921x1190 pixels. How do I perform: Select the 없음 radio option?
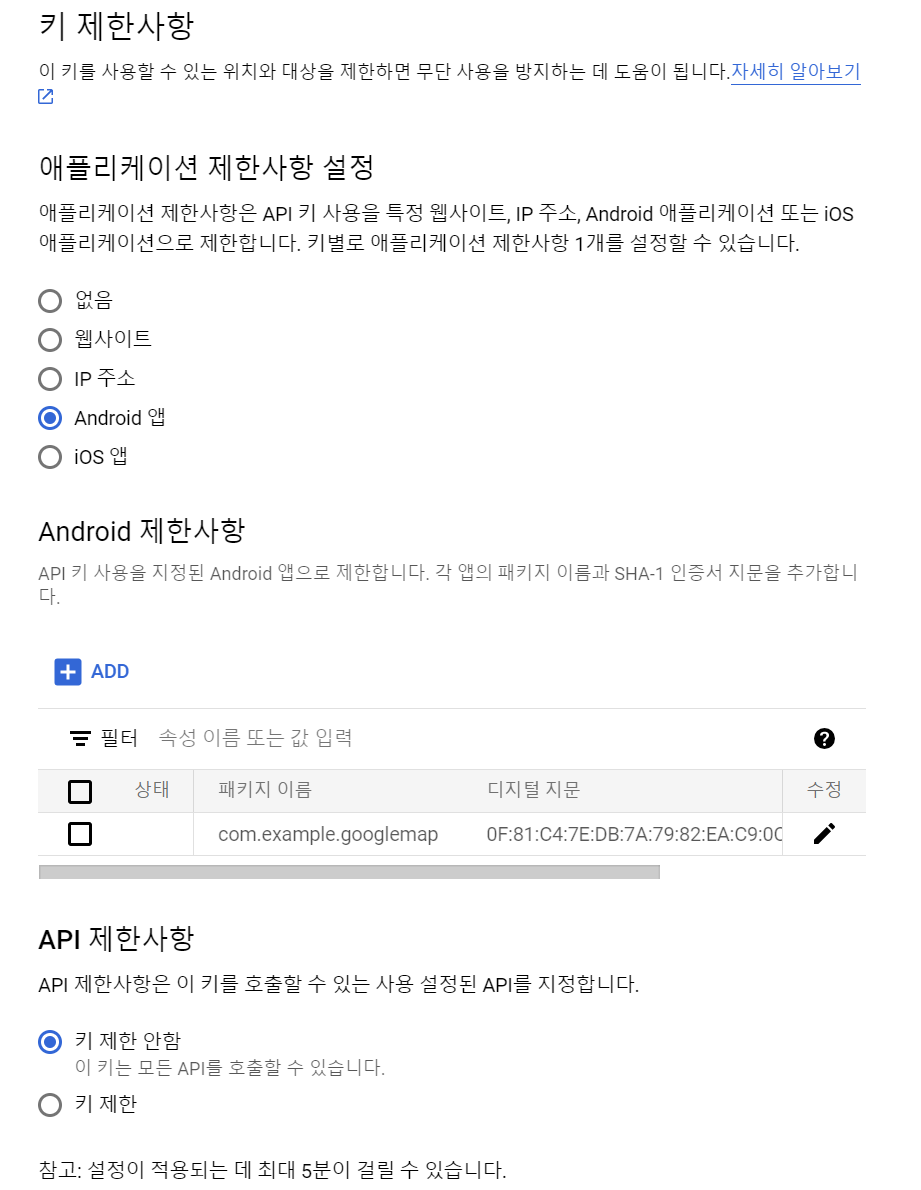50,300
